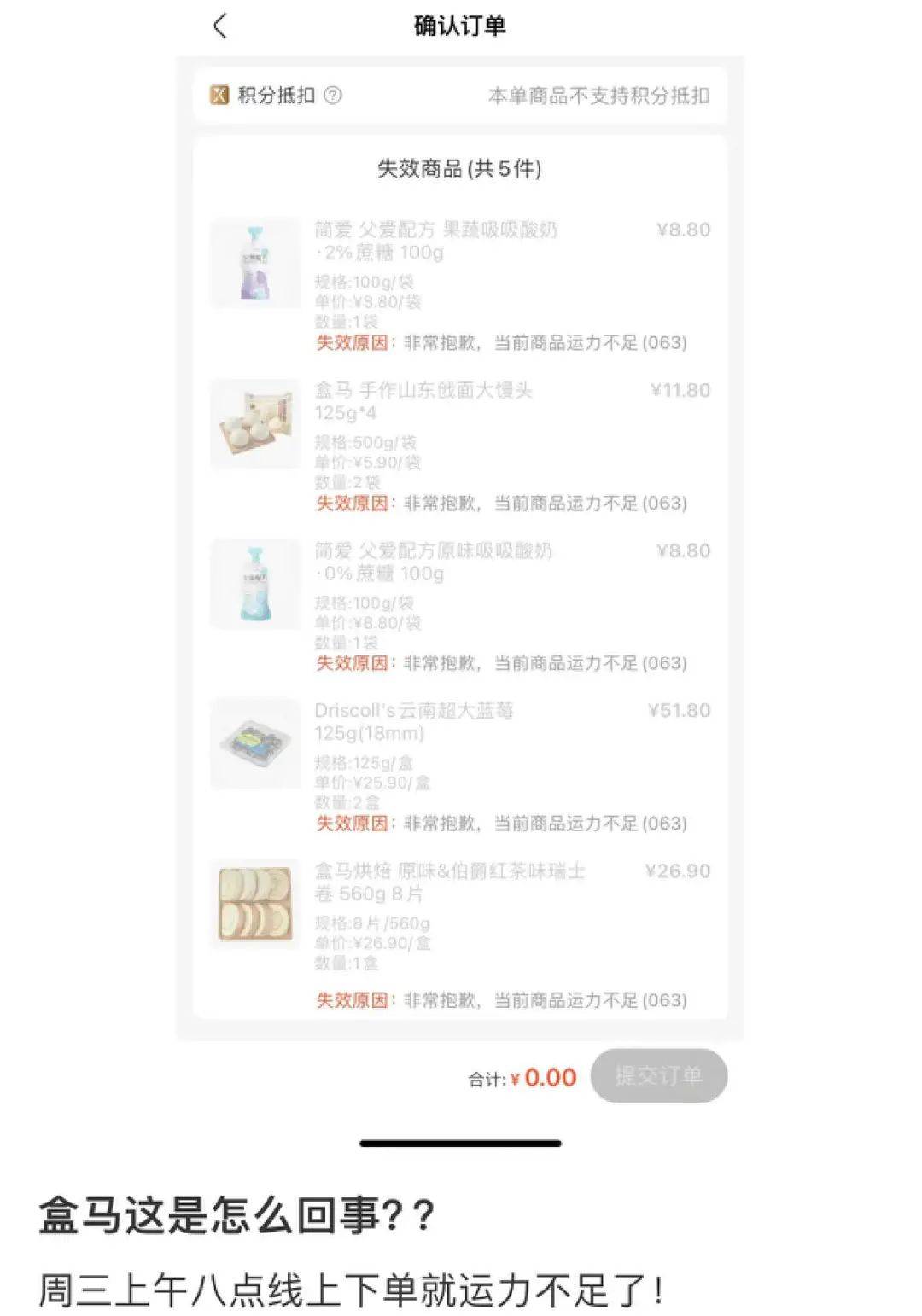Open the 盒马手作山东戗面大馒头 product image

256,423
